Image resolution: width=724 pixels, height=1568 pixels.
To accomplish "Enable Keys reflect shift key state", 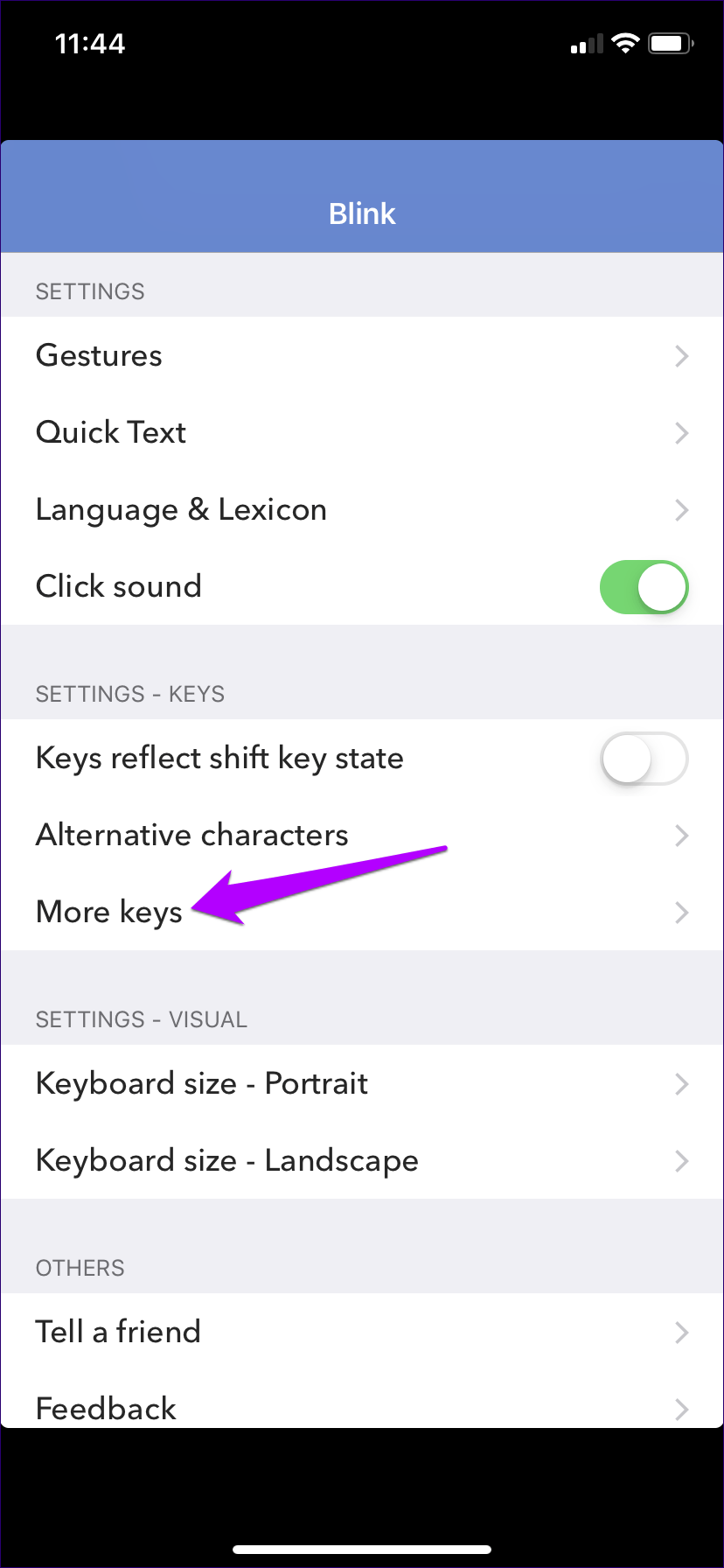I will coord(644,759).
